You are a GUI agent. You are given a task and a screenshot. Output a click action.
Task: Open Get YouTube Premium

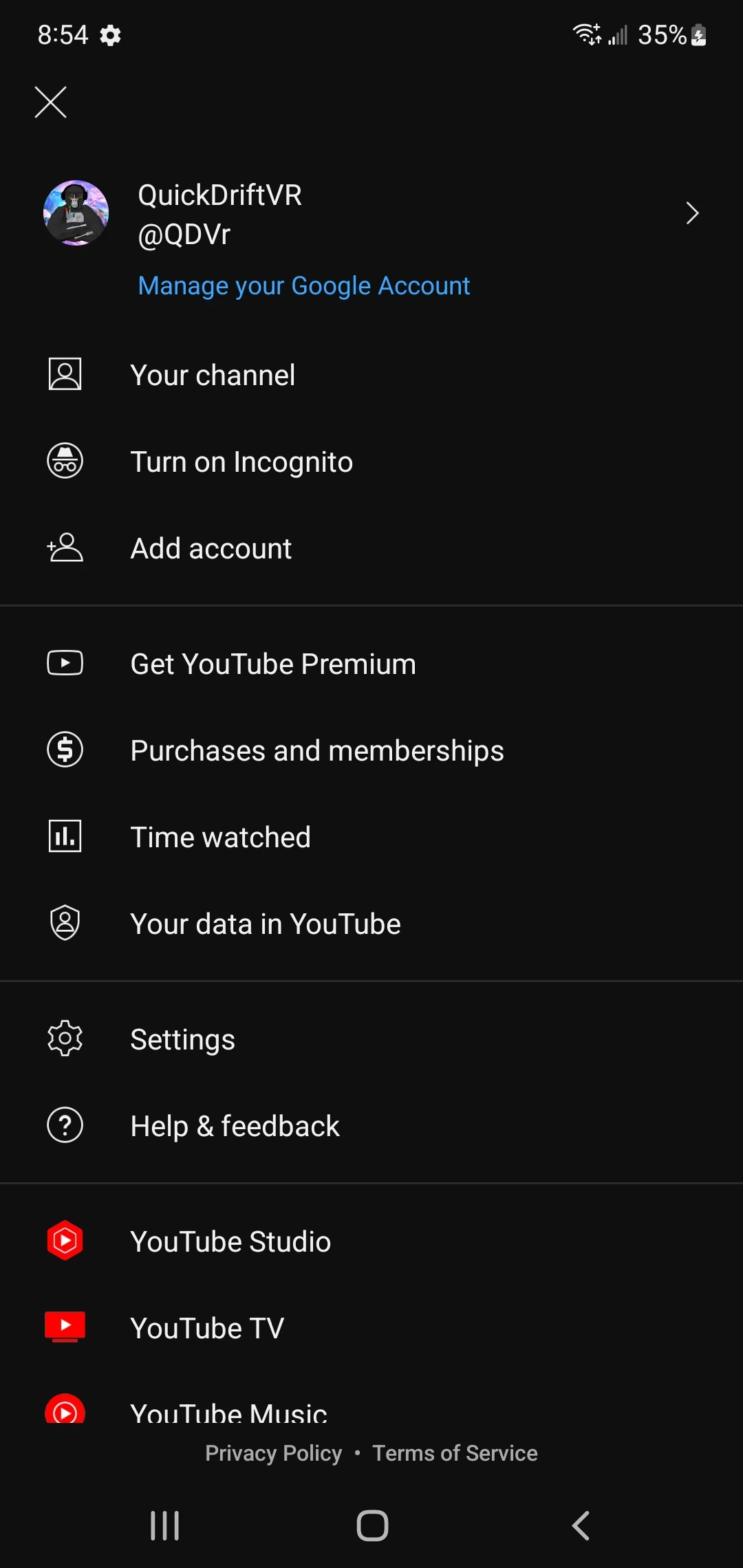[272, 664]
